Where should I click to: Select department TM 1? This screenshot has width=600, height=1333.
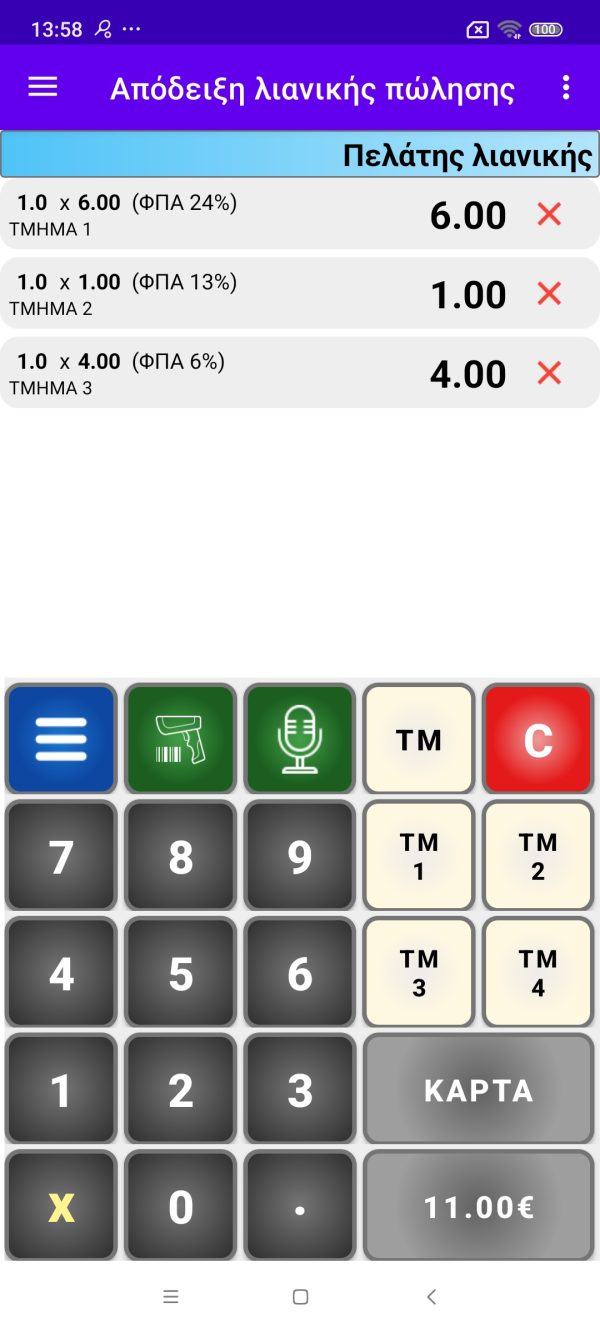[x=418, y=856]
